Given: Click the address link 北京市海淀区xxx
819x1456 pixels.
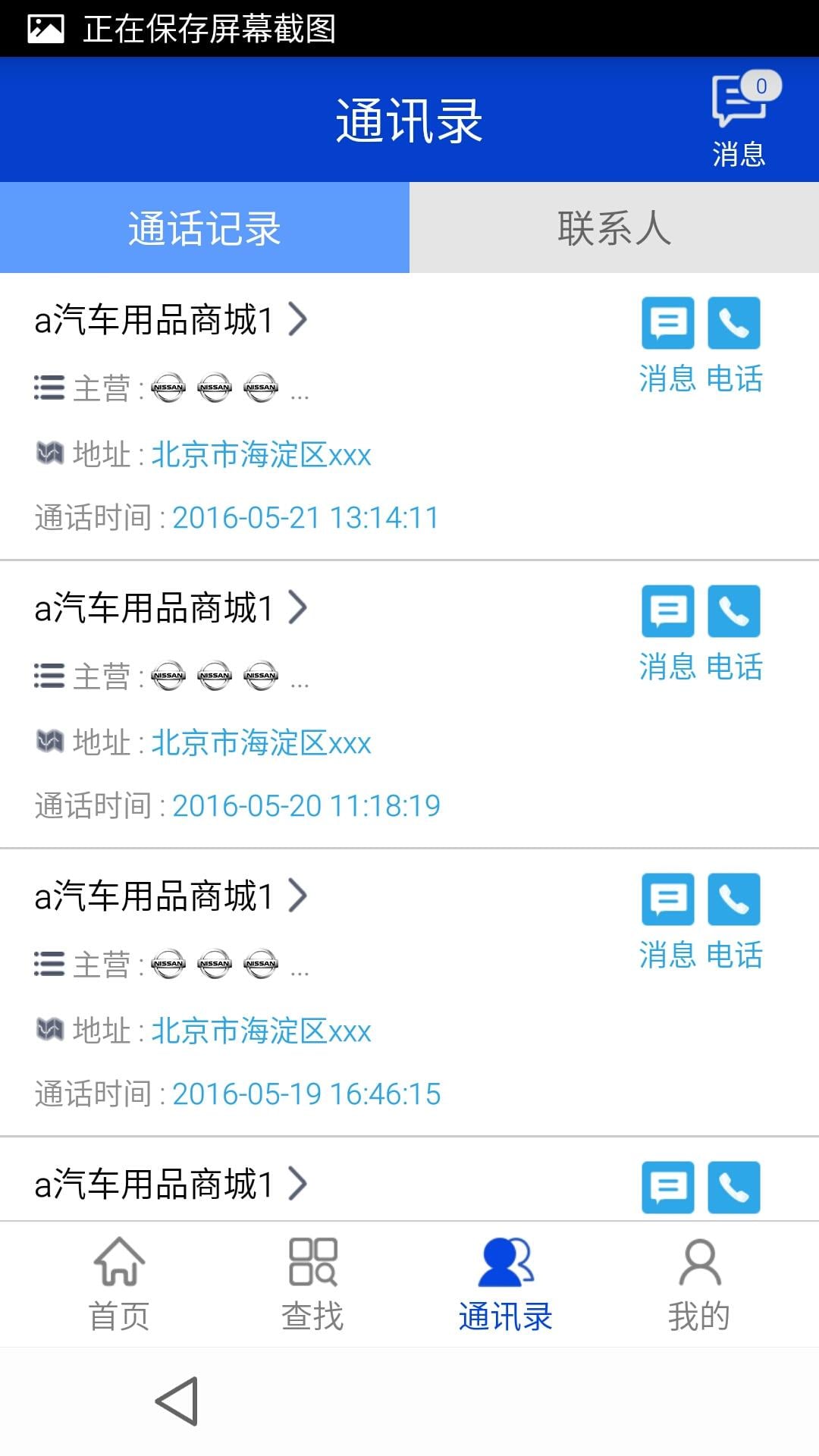Looking at the screenshot, I should 262,454.
